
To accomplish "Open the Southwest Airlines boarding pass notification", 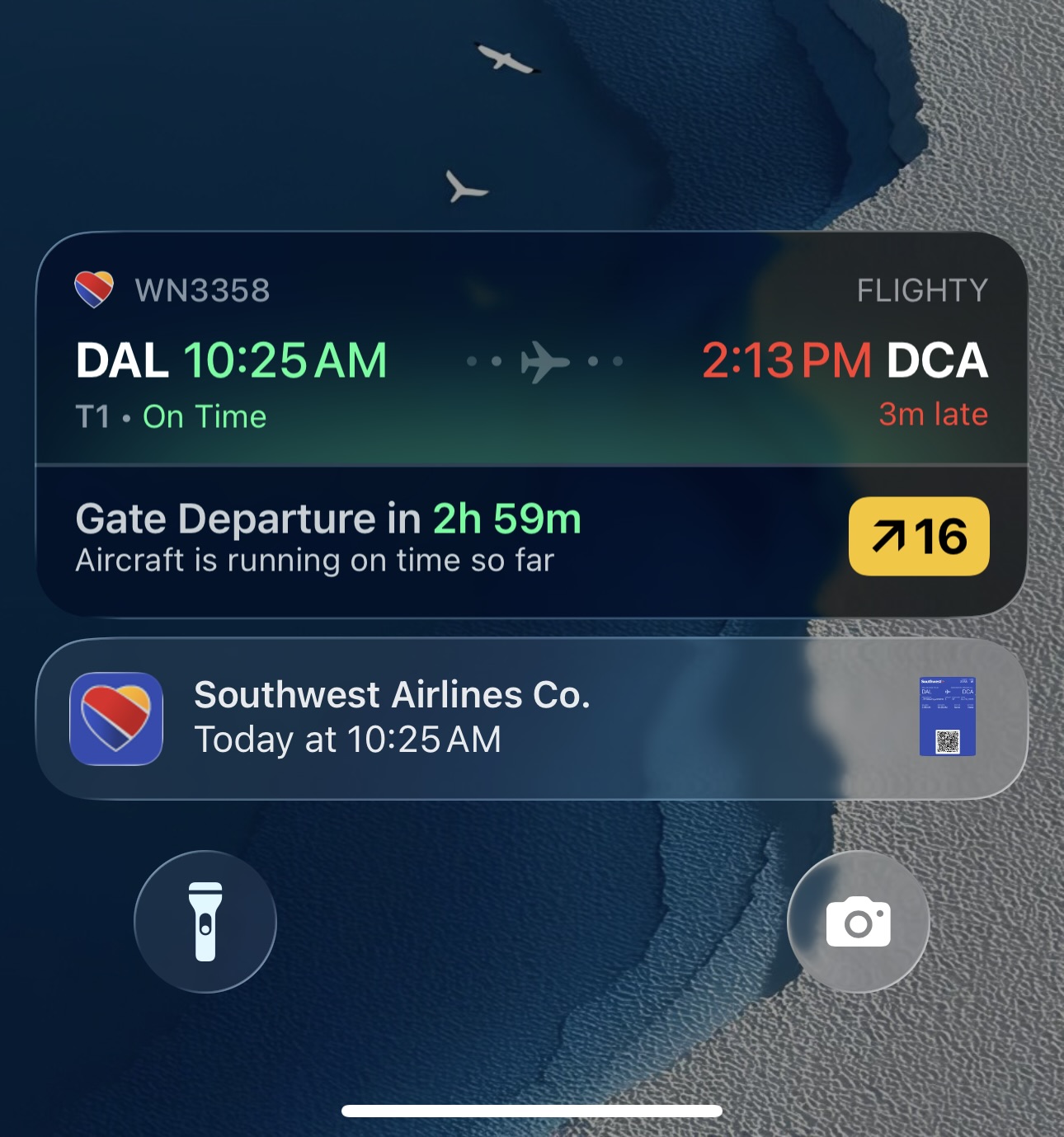I will pos(531,717).
